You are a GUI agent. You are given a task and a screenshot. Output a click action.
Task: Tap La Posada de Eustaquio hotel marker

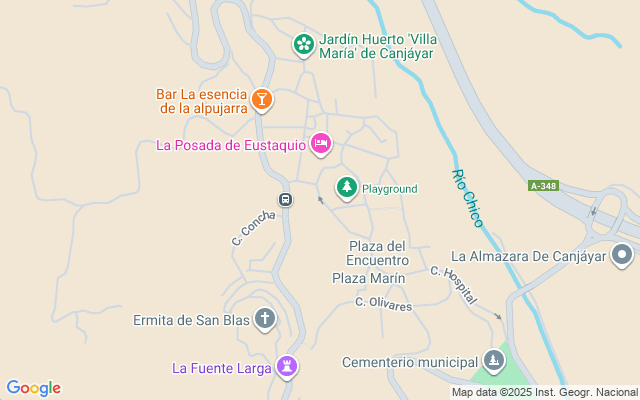click(320, 144)
